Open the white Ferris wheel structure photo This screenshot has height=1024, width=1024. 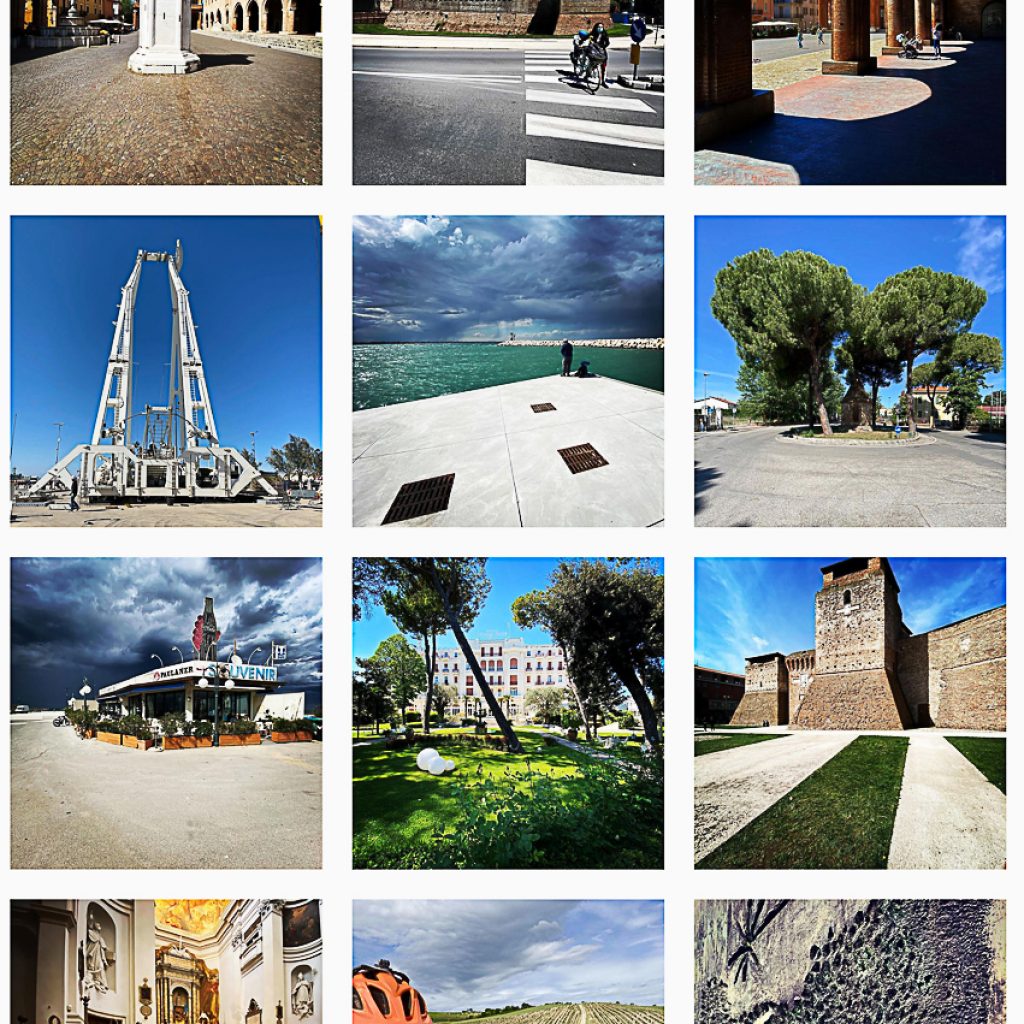[x=166, y=371]
